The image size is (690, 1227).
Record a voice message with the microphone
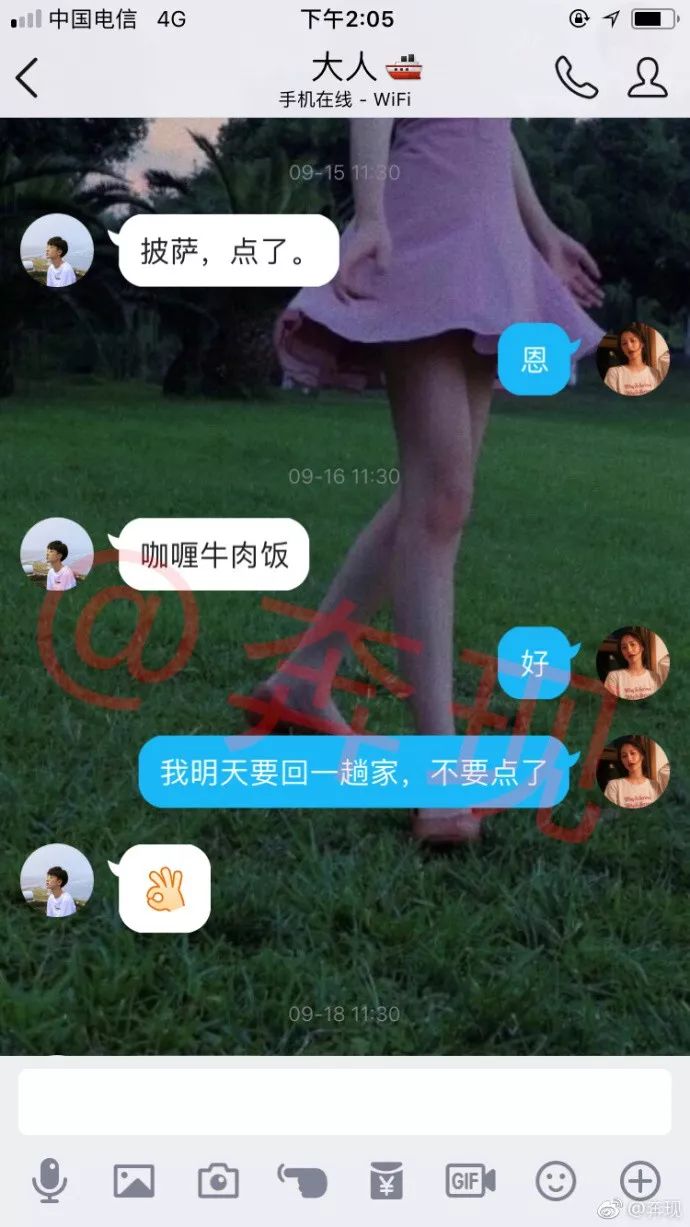click(x=49, y=1181)
